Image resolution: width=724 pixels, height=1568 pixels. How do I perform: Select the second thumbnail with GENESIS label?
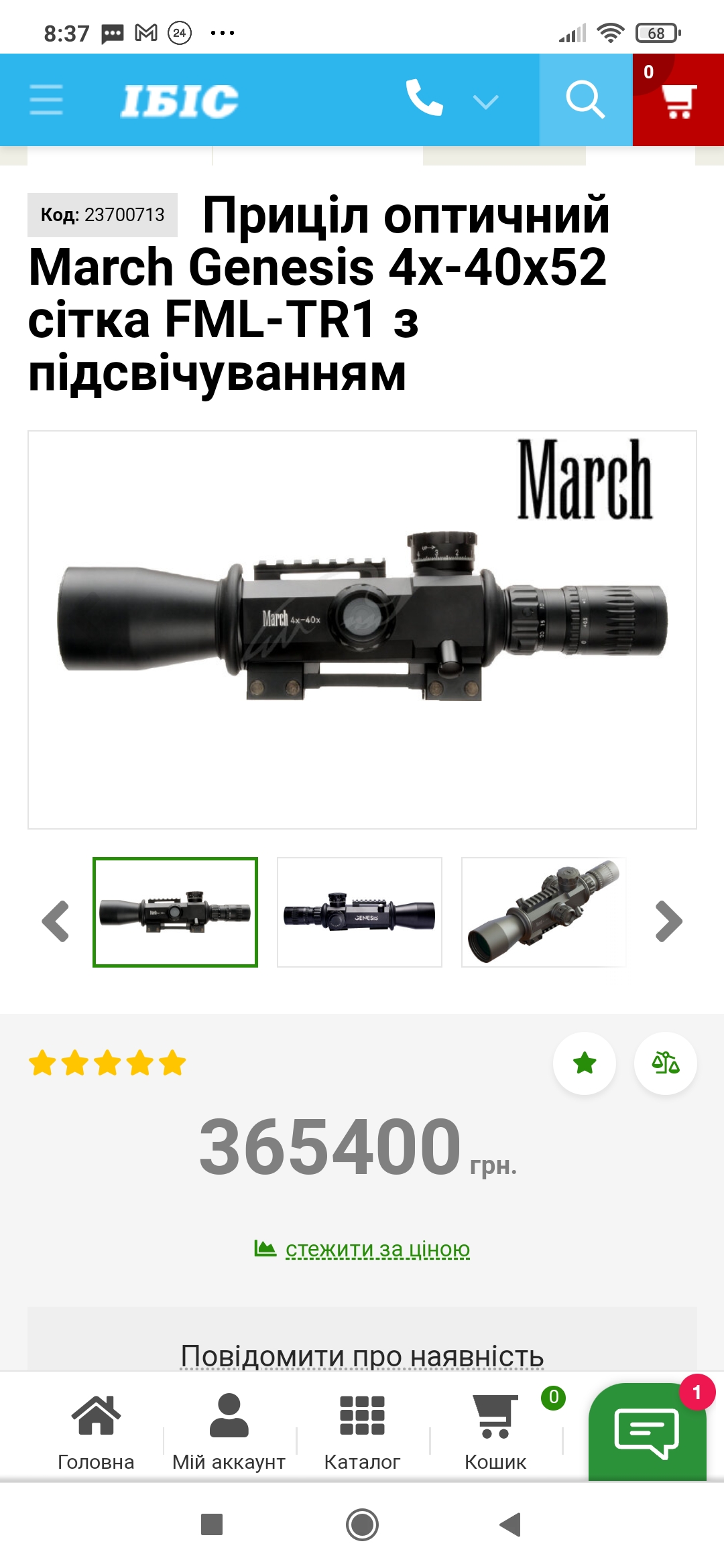359,912
